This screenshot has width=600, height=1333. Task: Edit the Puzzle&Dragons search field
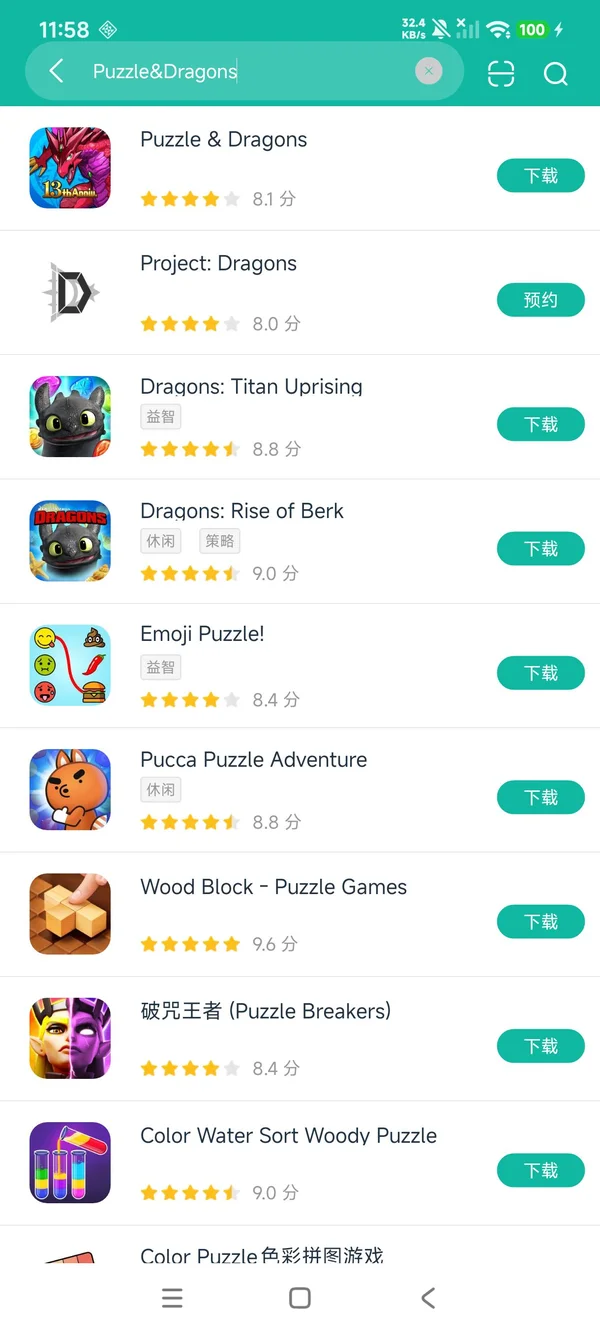[x=250, y=71]
